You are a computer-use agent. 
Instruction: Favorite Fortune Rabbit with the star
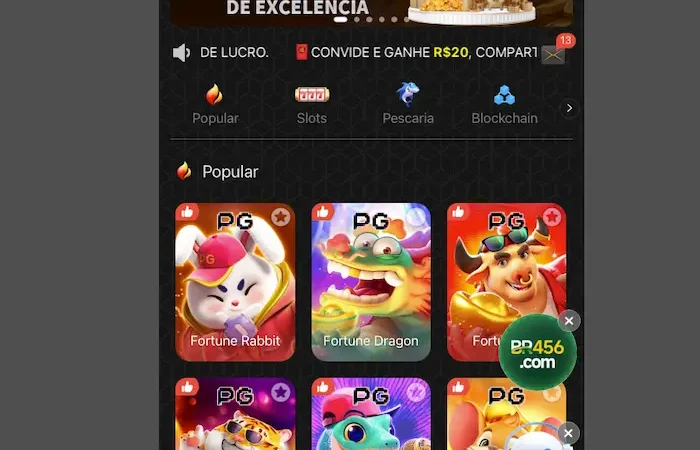point(281,216)
